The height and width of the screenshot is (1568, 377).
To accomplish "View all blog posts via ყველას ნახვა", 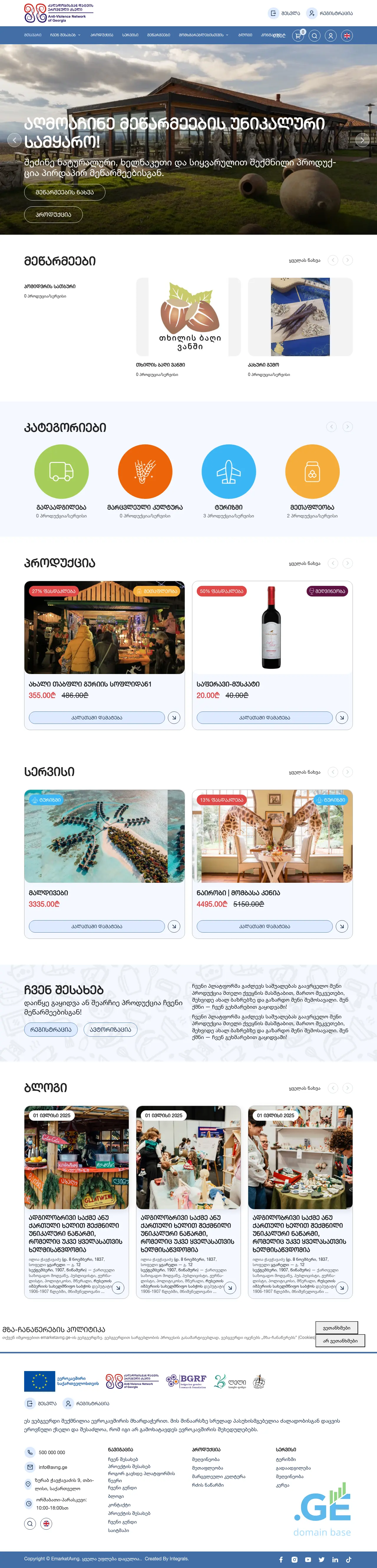I will [x=304, y=1088].
